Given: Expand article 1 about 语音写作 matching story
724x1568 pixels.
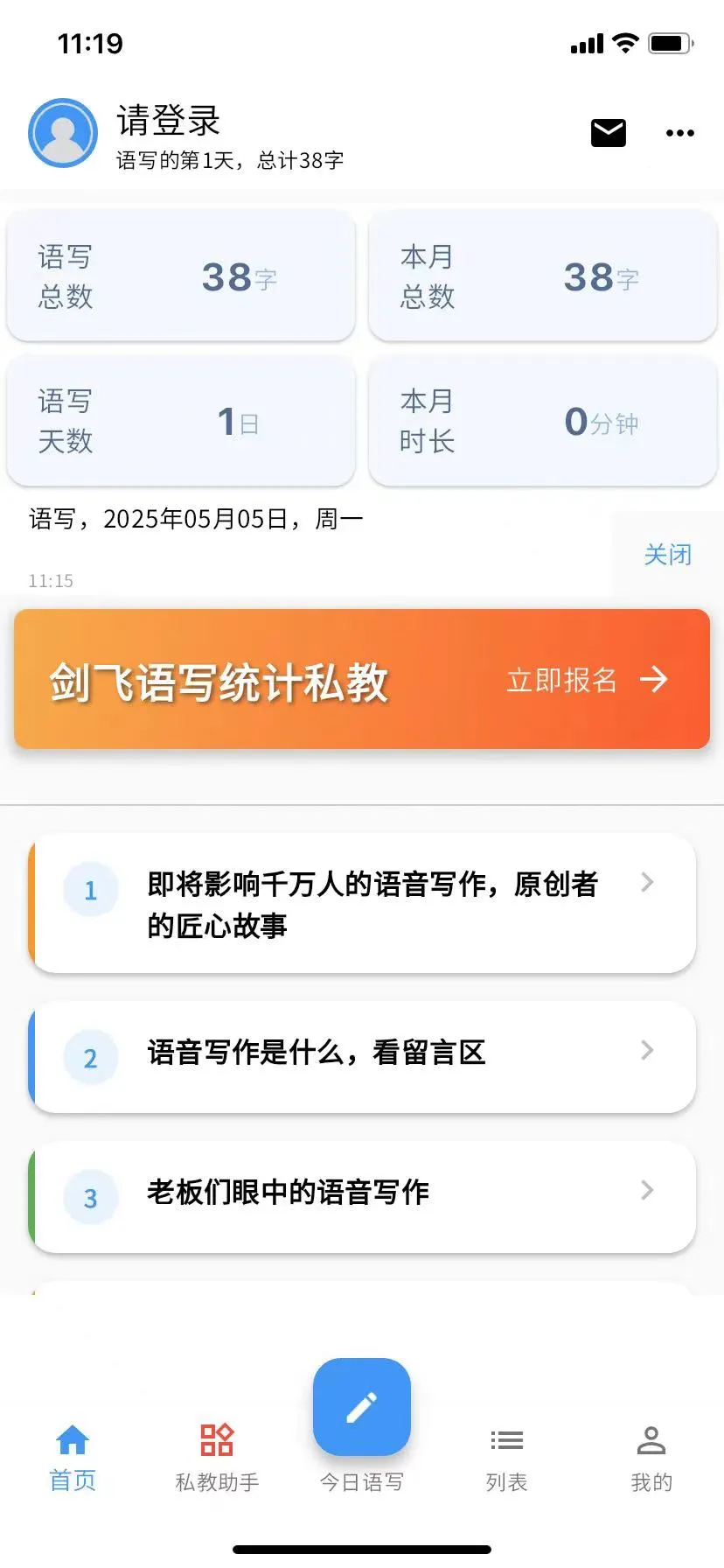Looking at the screenshot, I should [x=362, y=905].
